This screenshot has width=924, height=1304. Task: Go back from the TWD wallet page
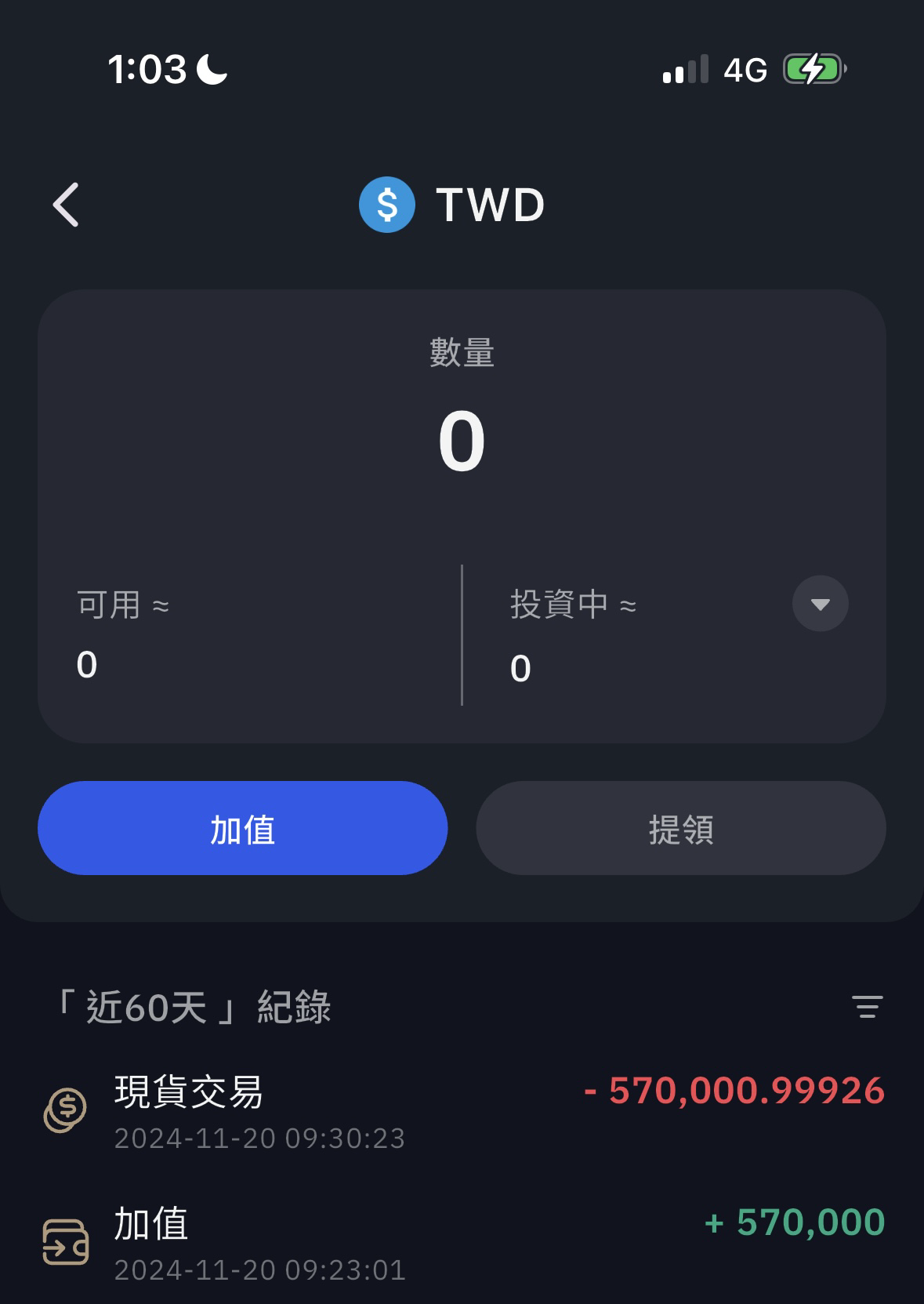click(66, 205)
